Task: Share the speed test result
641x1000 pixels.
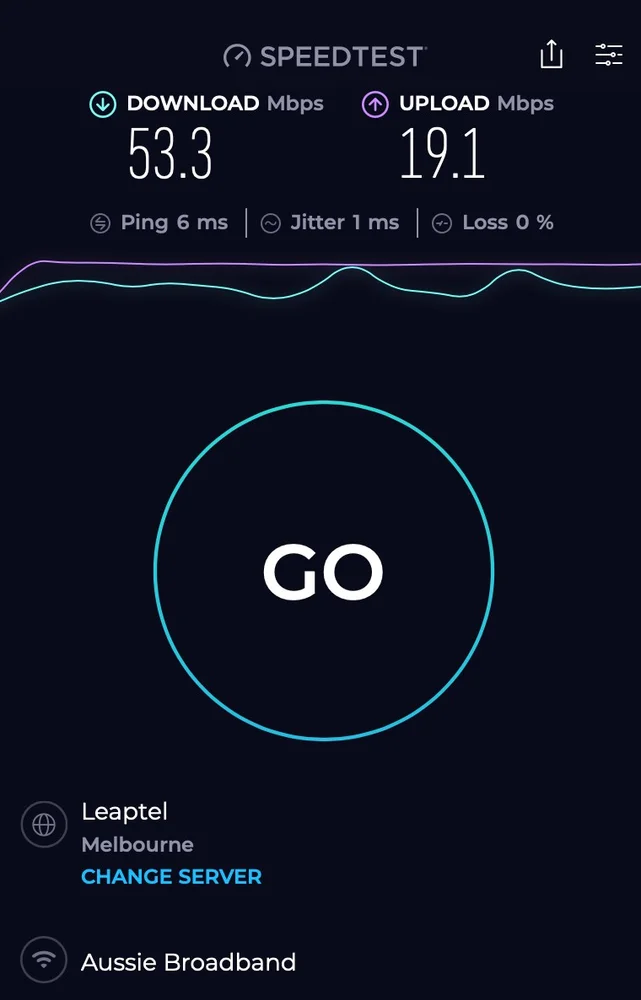Action: click(x=551, y=55)
